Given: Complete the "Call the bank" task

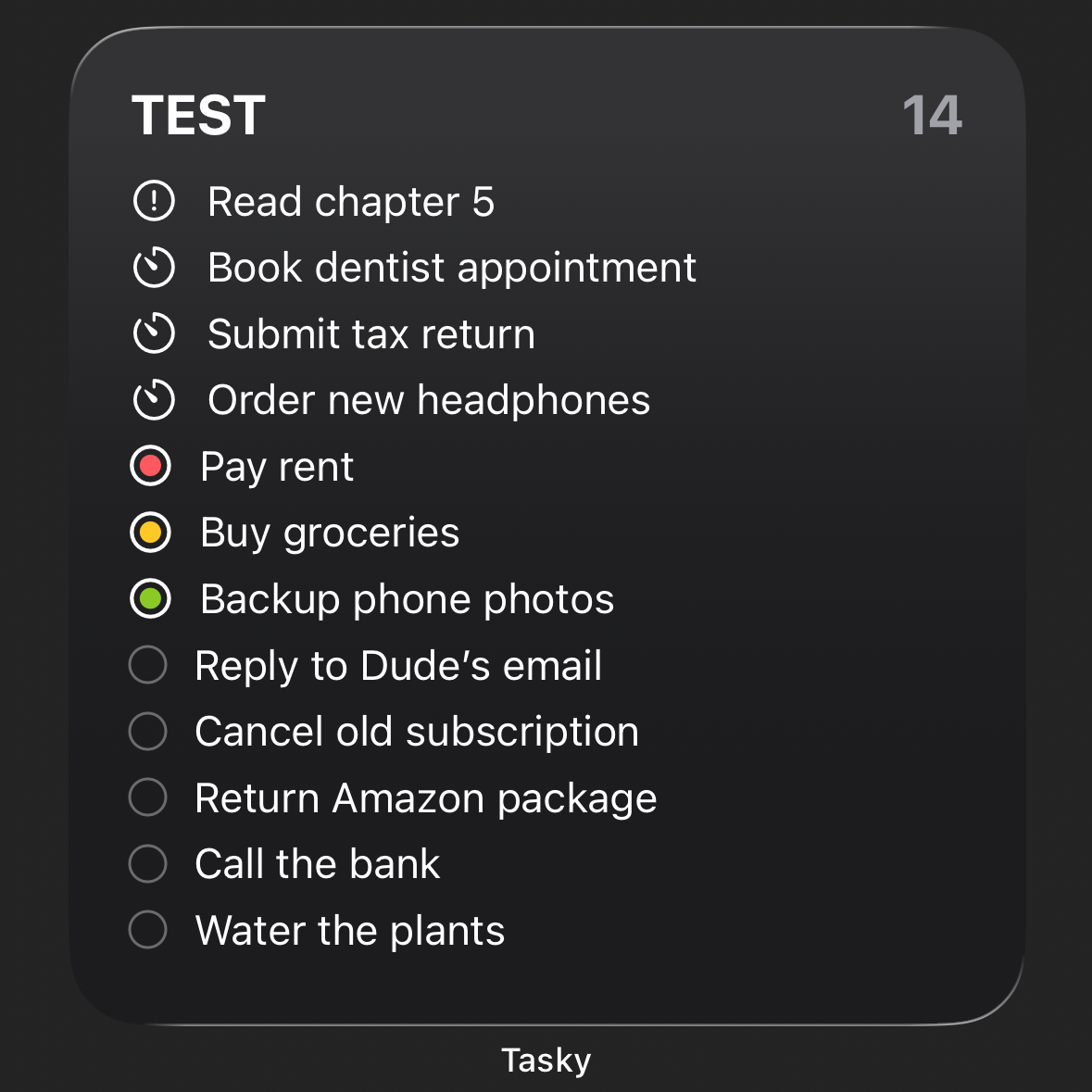Looking at the screenshot, I should 148,863.
